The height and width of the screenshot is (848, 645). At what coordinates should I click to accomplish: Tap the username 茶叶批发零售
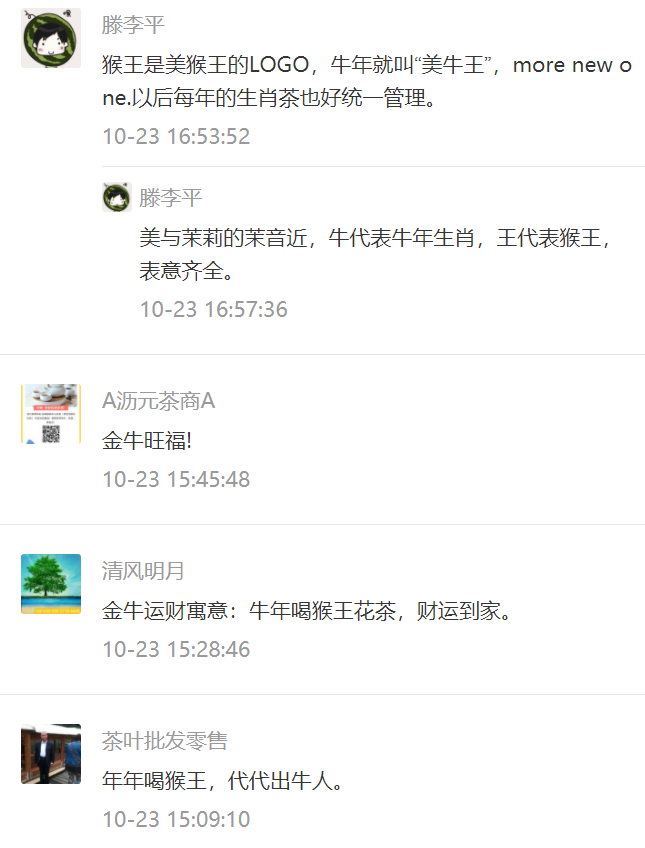coord(164,741)
